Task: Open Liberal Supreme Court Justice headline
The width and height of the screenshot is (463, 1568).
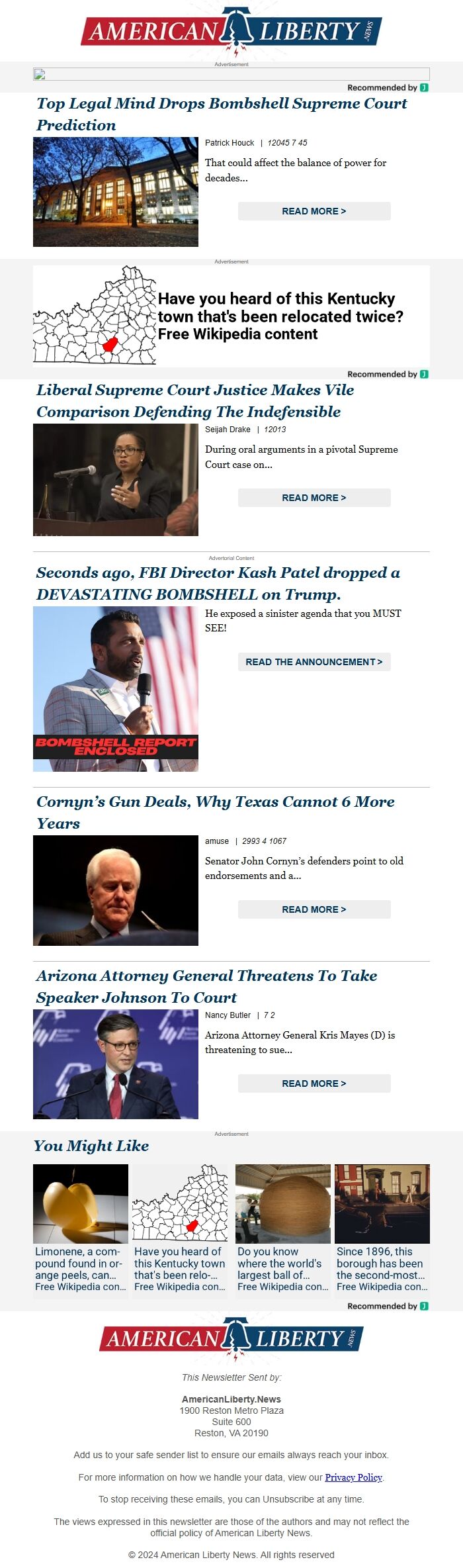Action: pyautogui.click(x=195, y=400)
